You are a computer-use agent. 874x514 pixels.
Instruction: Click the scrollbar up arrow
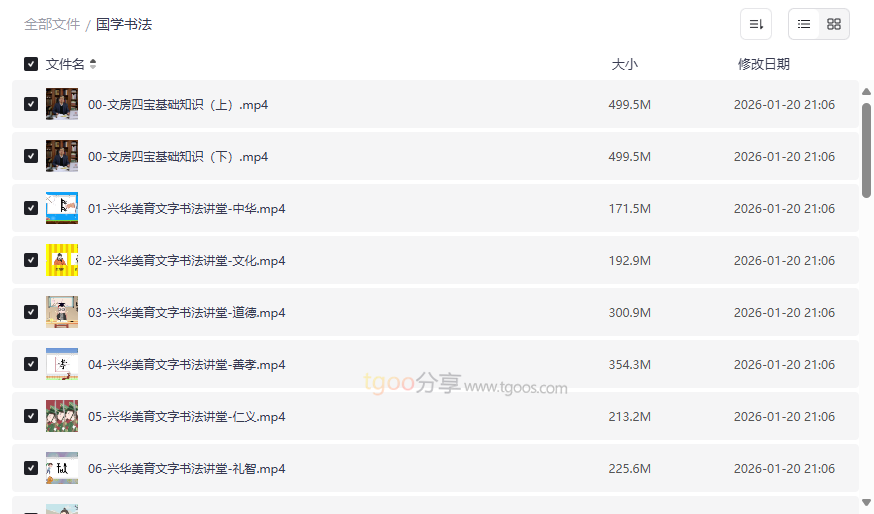point(866,92)
